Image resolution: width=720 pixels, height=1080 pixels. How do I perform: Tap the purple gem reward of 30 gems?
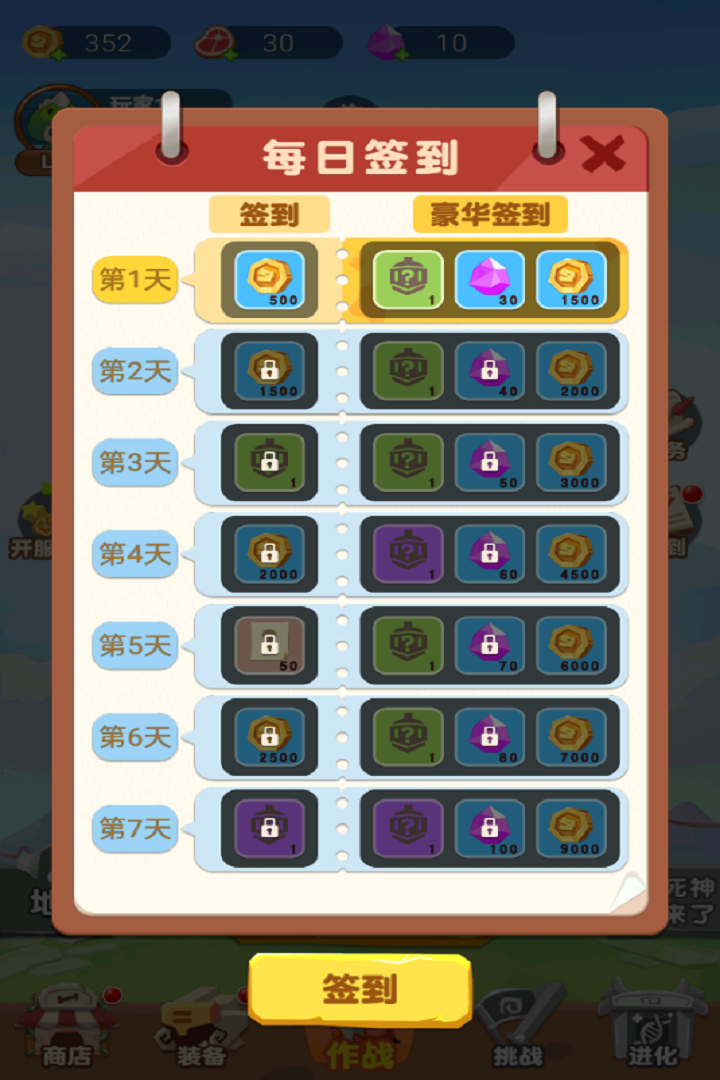point(491,281)
